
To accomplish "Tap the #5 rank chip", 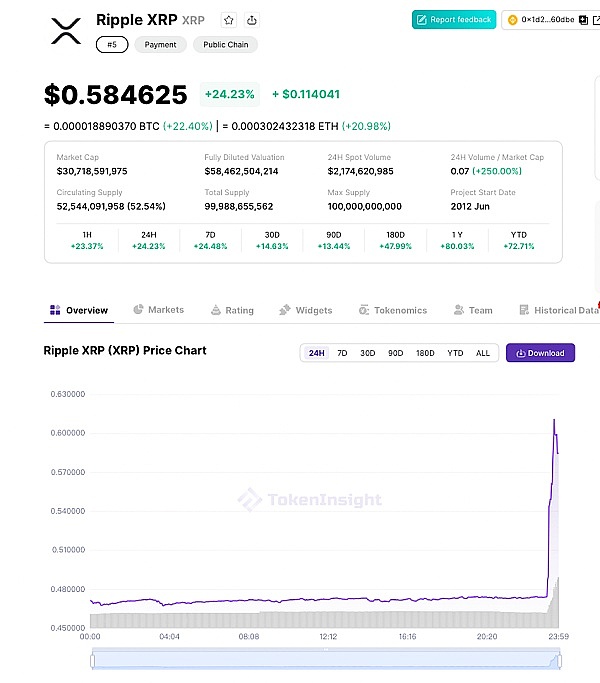I will 111,45.
